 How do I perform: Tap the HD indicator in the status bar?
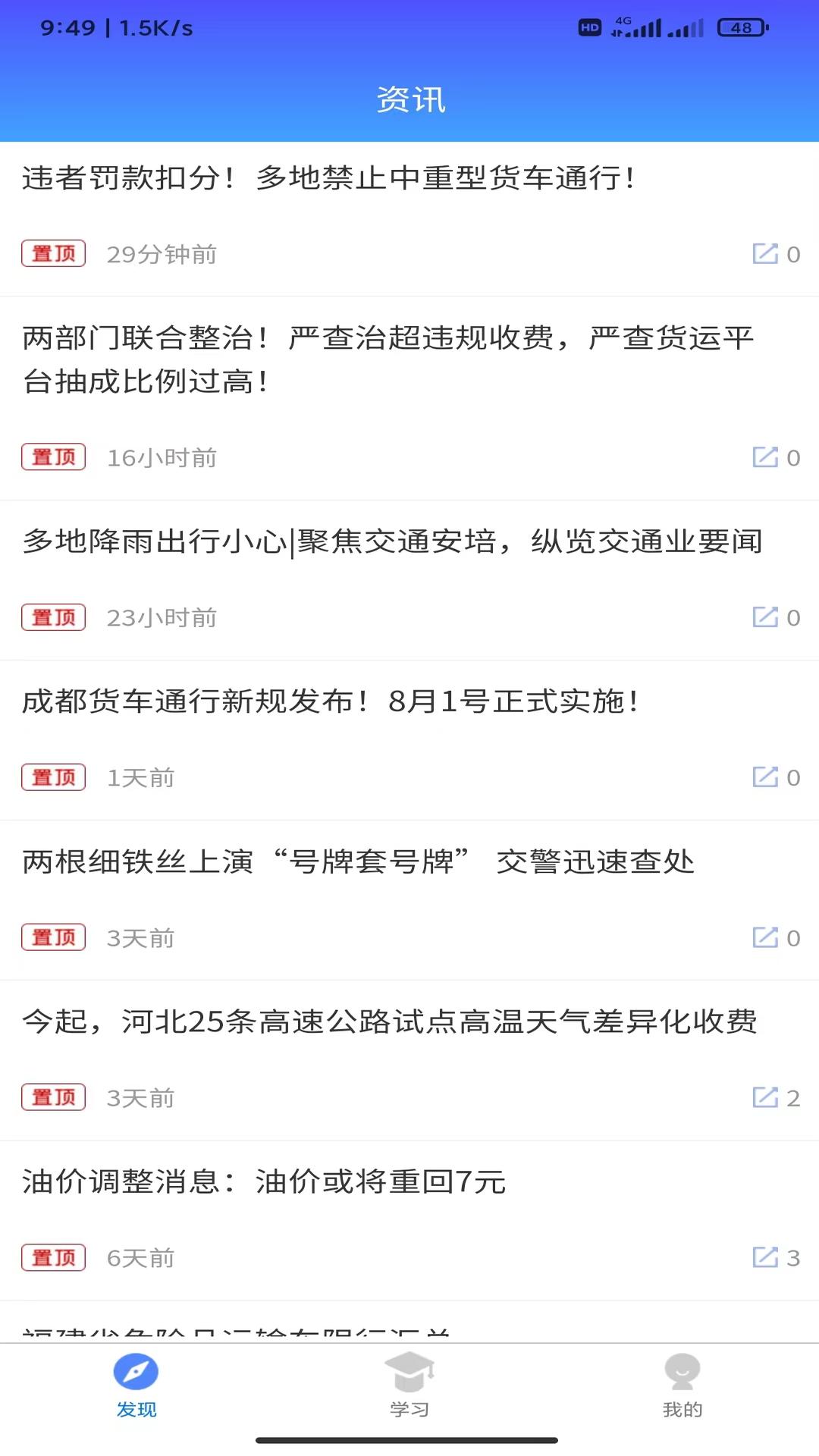click(x=591, y=27)
